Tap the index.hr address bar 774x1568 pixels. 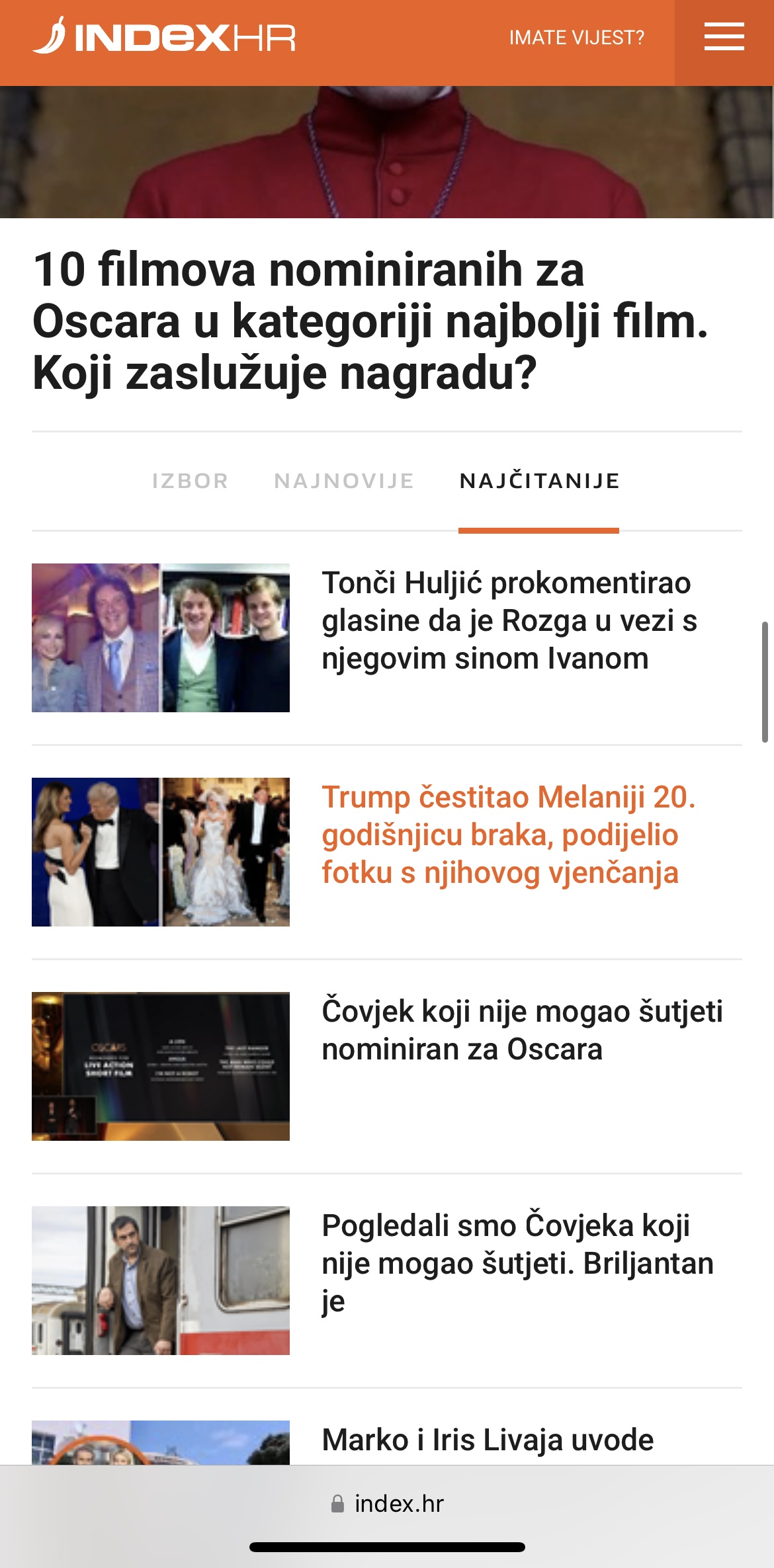(x=387, y=1504)
